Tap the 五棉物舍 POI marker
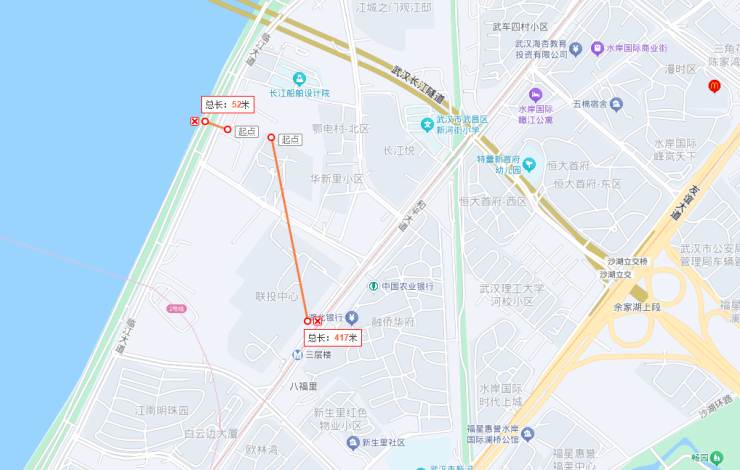The width and height of the screenshot is (740, 470). click(x=616, y=103)
